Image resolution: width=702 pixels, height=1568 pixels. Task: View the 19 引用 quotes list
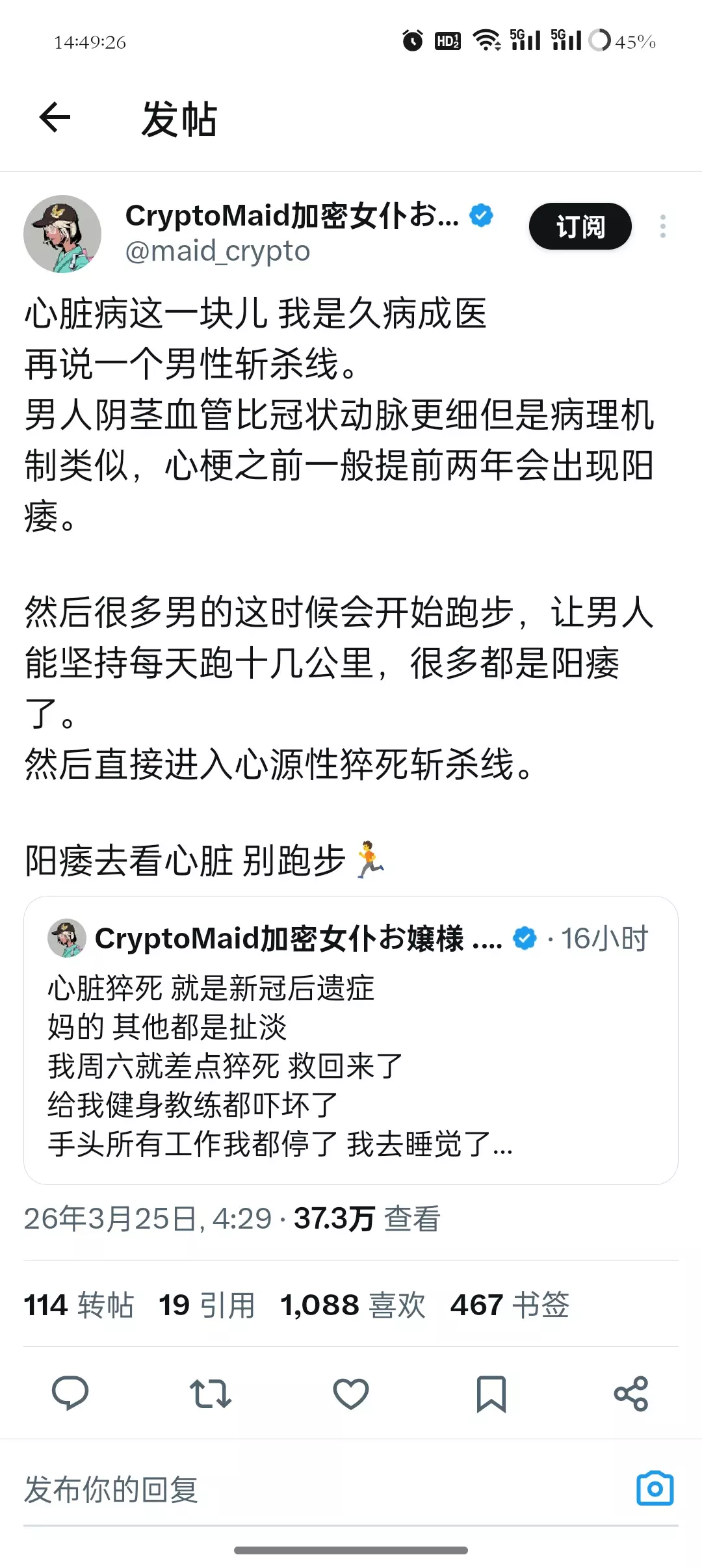[x=207, y=1305]
